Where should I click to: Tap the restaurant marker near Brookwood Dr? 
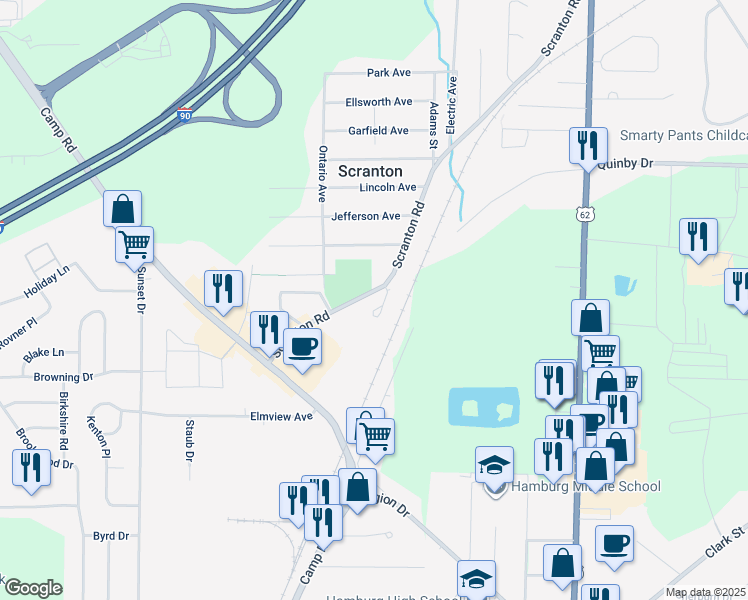point(31,468)
